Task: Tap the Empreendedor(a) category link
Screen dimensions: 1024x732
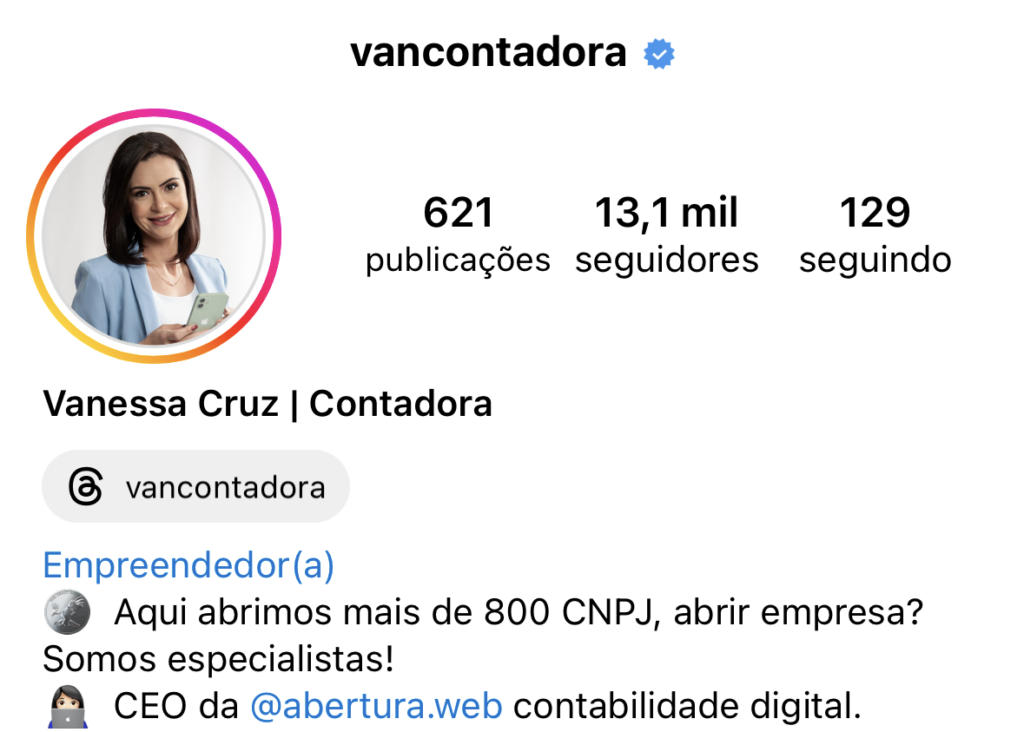Action: point(188,566)
